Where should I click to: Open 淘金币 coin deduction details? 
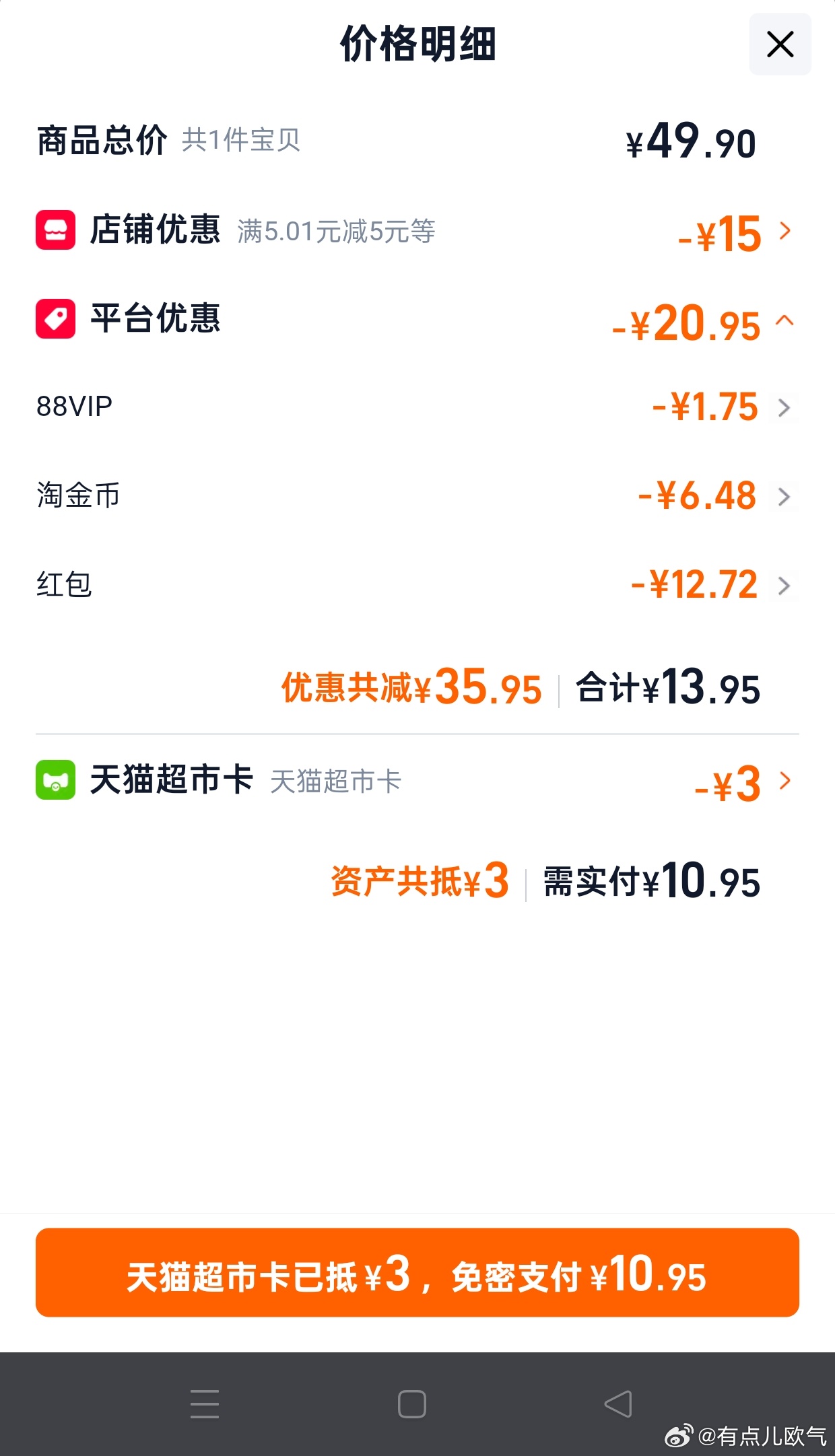click(783, 497)
